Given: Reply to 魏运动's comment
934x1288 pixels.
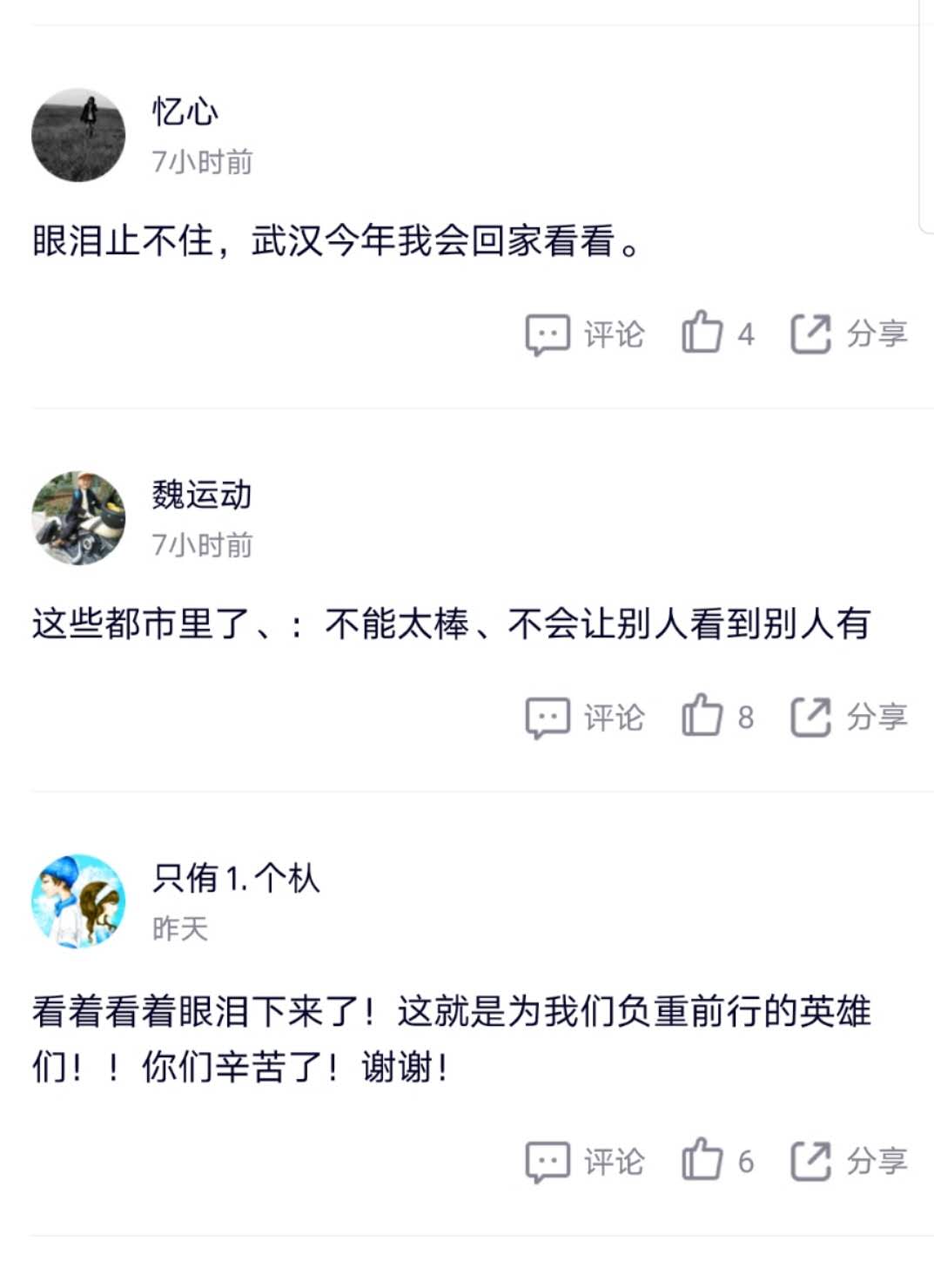Looking at the screenshot, I should 584,718.
